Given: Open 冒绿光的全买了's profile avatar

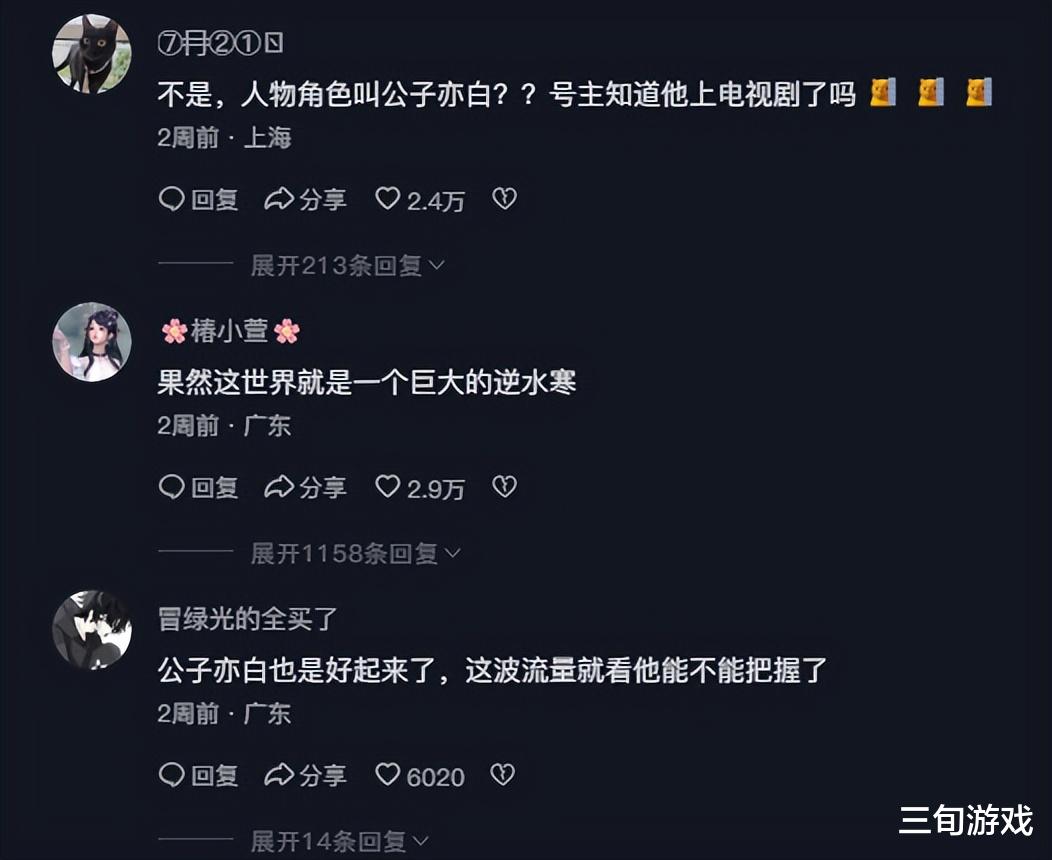Looking at the screenshot, I should pos(92,629).
